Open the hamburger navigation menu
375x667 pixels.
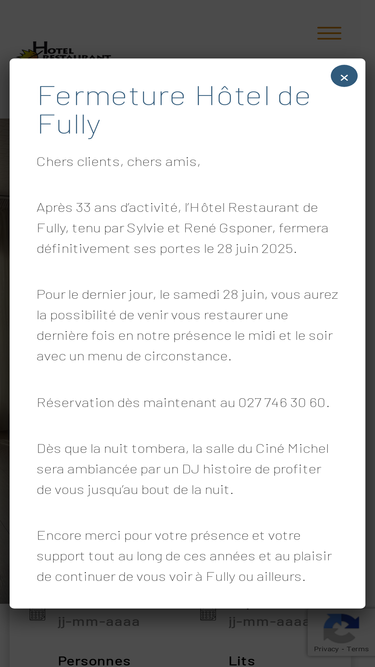coord(329,33)
